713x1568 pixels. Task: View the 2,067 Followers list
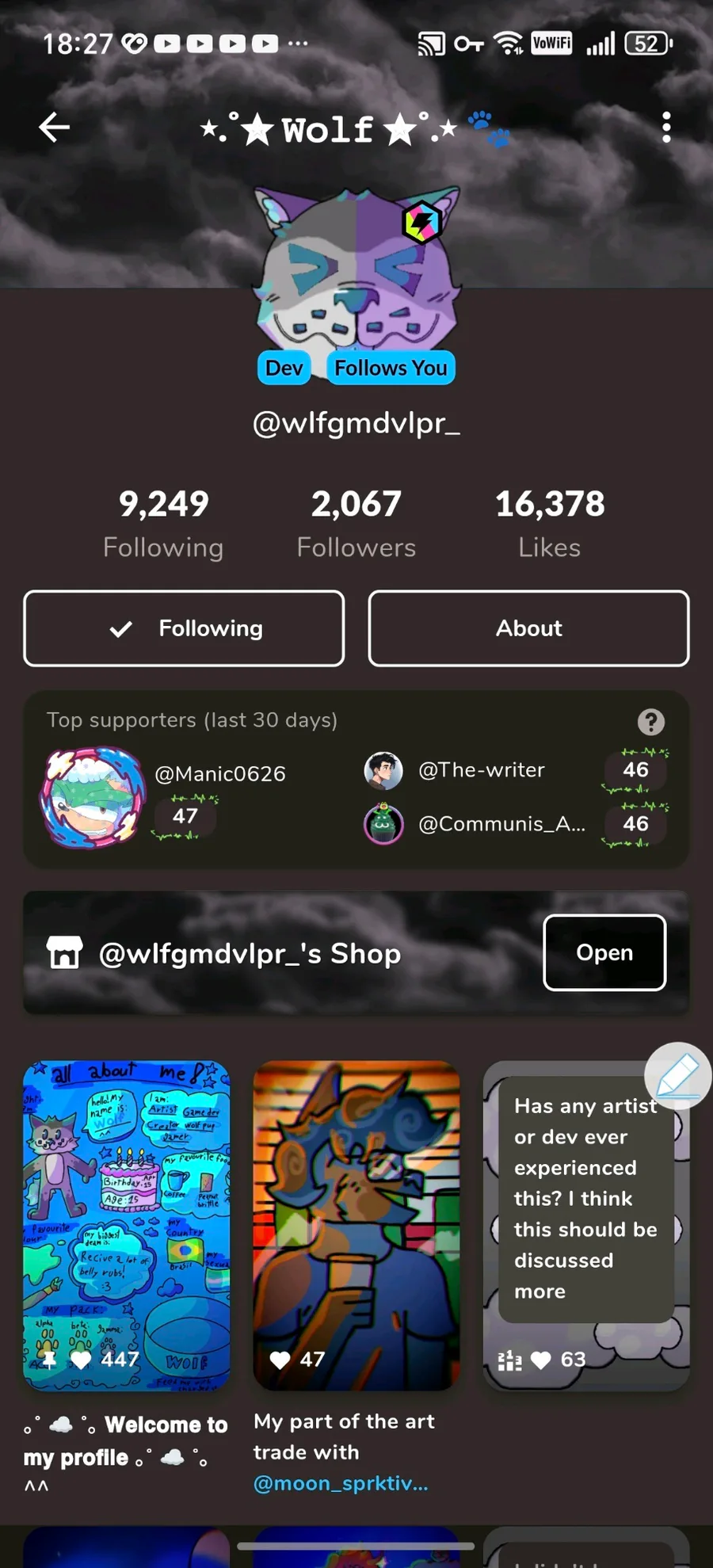[x=356, y=523]
